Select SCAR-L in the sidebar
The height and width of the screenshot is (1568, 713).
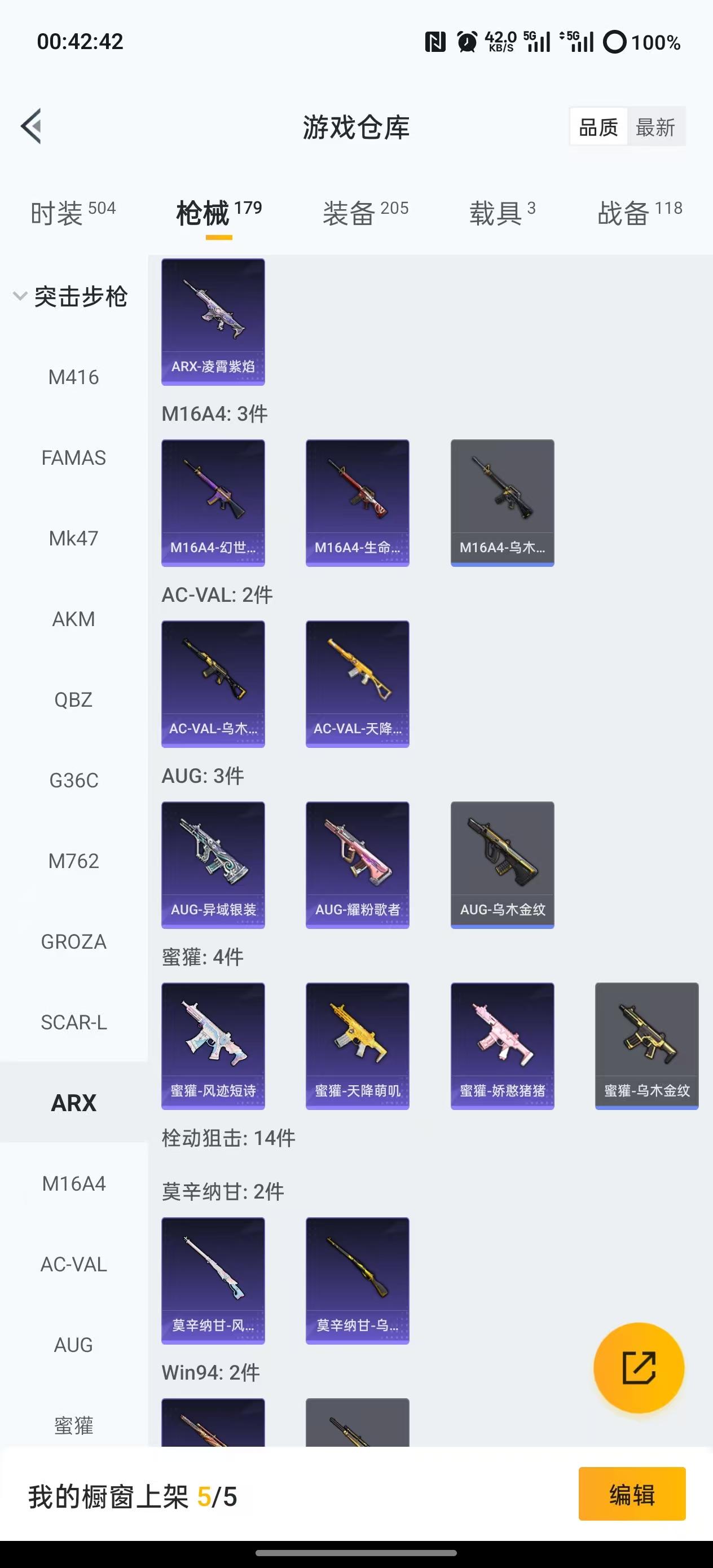[74, 1023]
